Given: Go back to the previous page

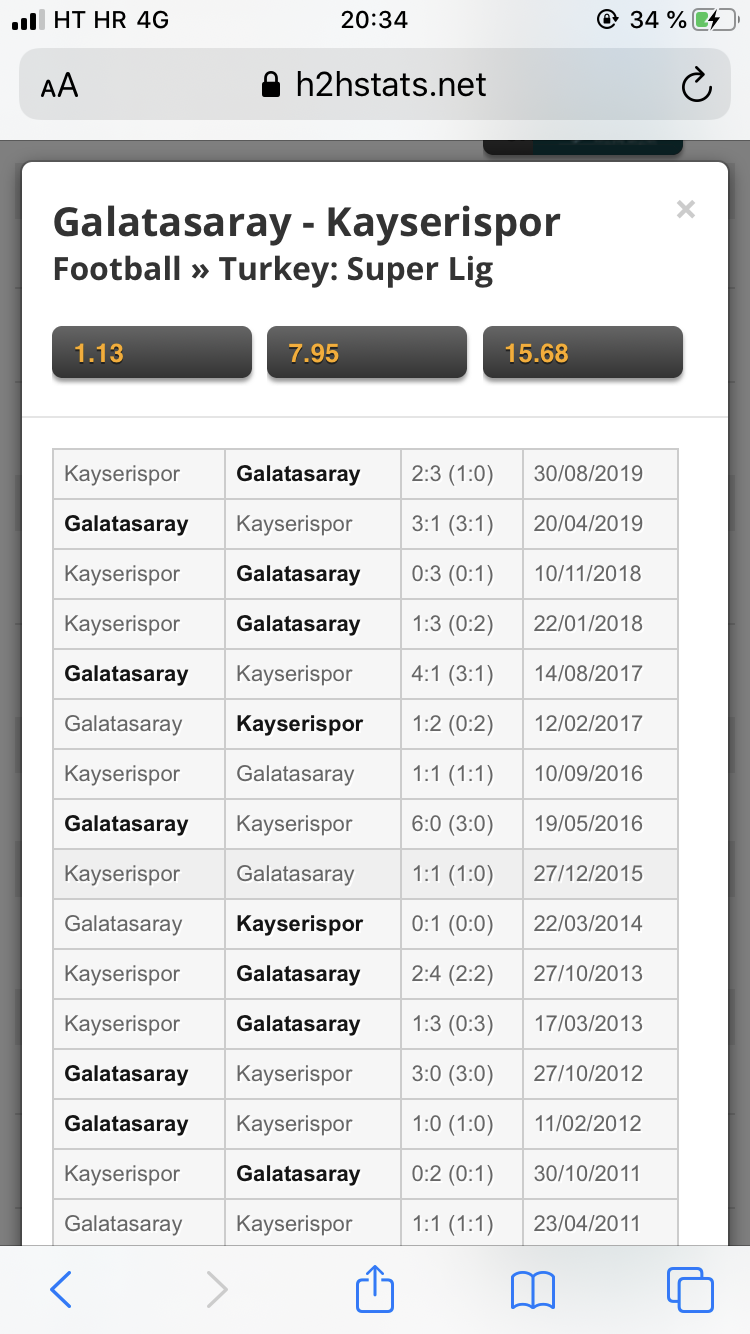Looking at the screenshot, I should [61, 1290].
